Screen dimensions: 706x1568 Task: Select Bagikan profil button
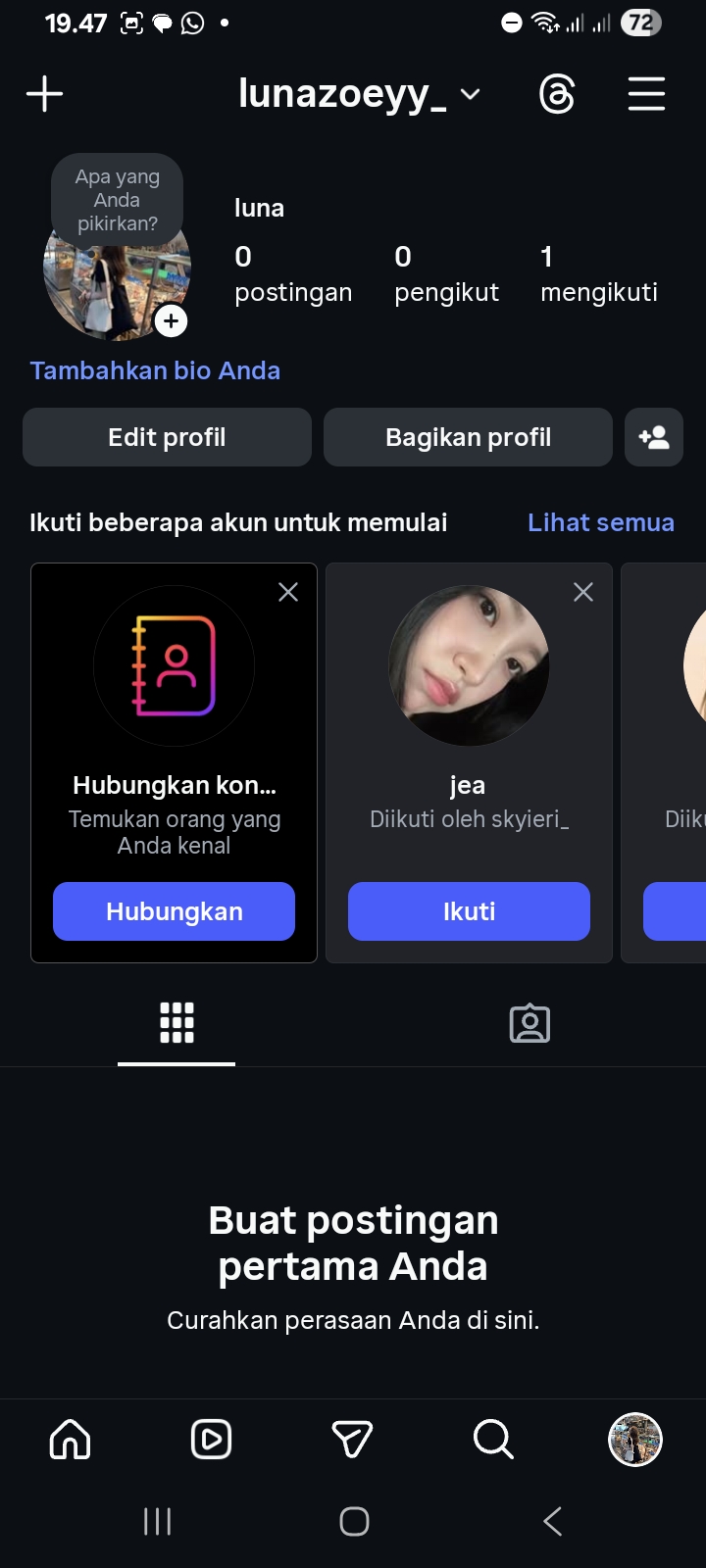click(x=468, y=437)
